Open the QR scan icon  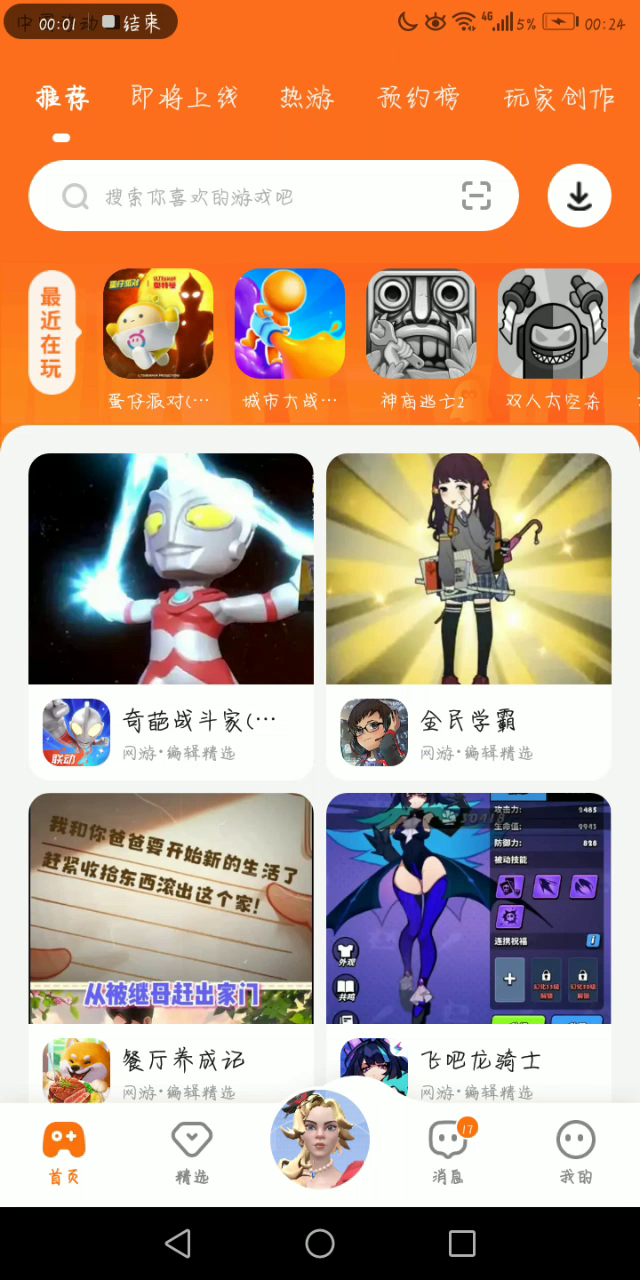coord(476,196)
